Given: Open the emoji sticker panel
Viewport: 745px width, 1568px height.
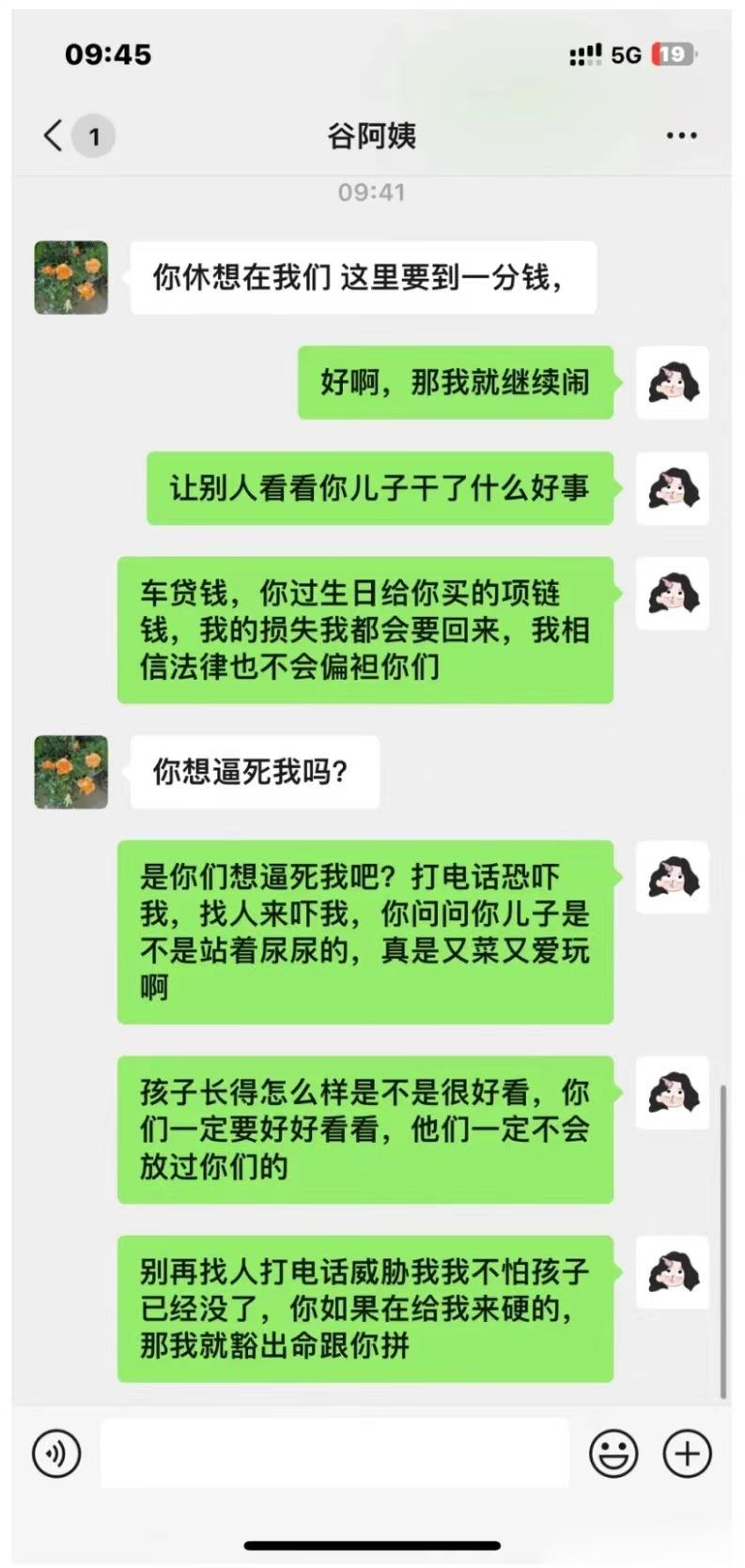Looking at the screenshot, I should (613, 1453).
